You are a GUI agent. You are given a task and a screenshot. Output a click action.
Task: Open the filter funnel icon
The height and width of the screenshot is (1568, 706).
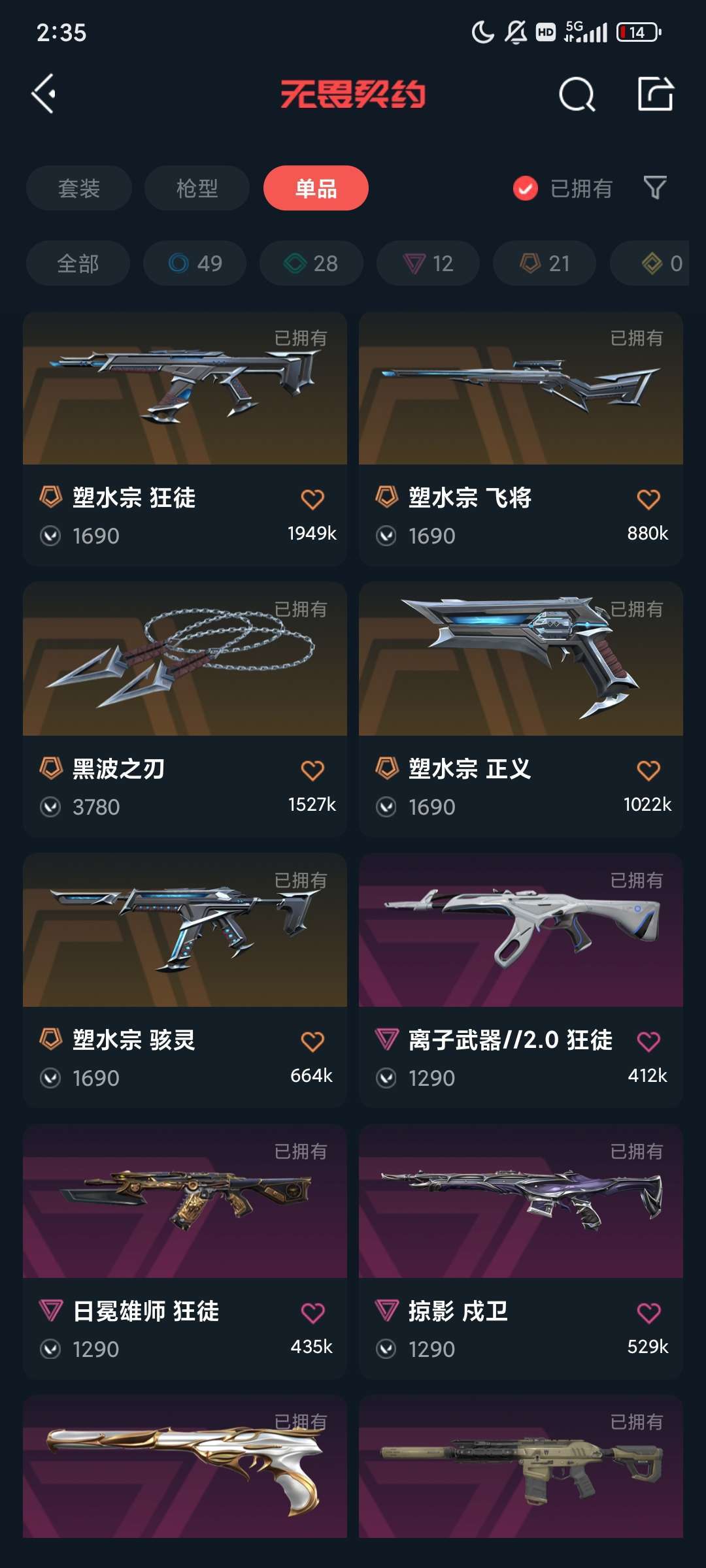click(x=654, y=188)
